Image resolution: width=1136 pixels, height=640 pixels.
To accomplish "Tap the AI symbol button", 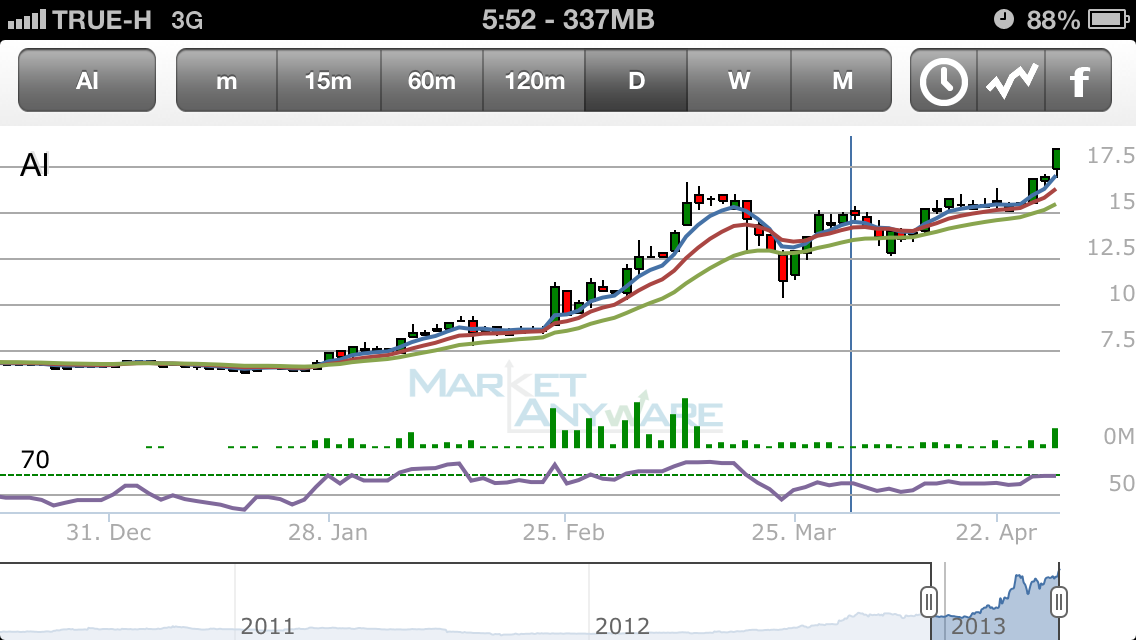I will (x=87, y=81).
